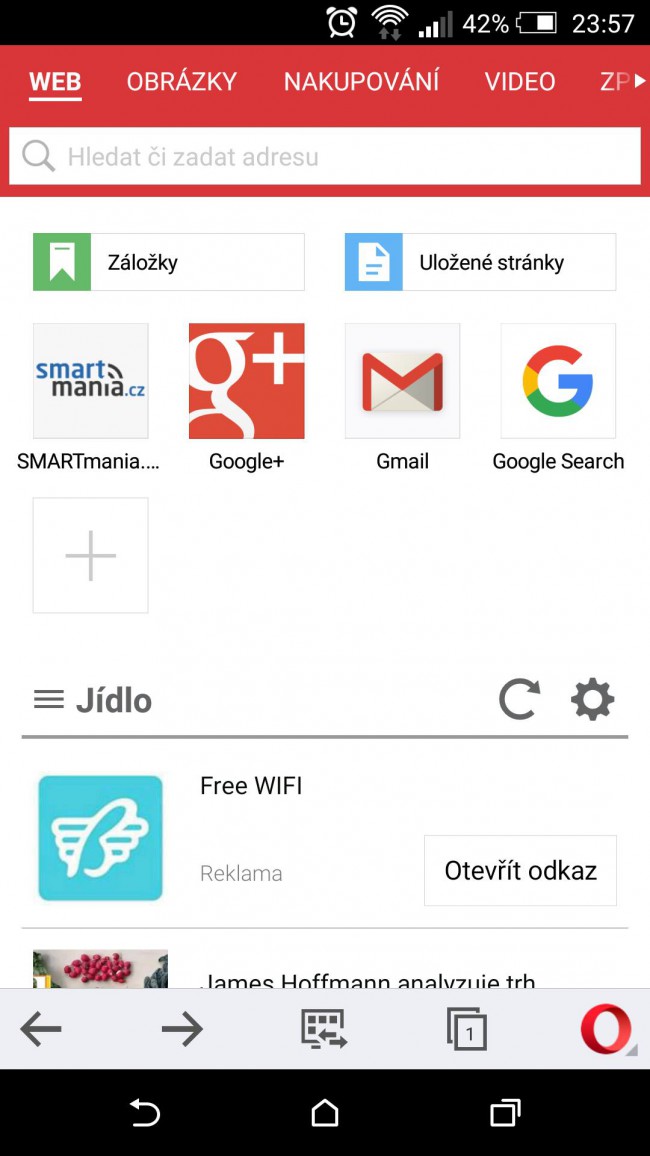The width and height of the screenshot is (650, 1156).
Task: Open the Google Search shortcut
Action: [558, 381]
